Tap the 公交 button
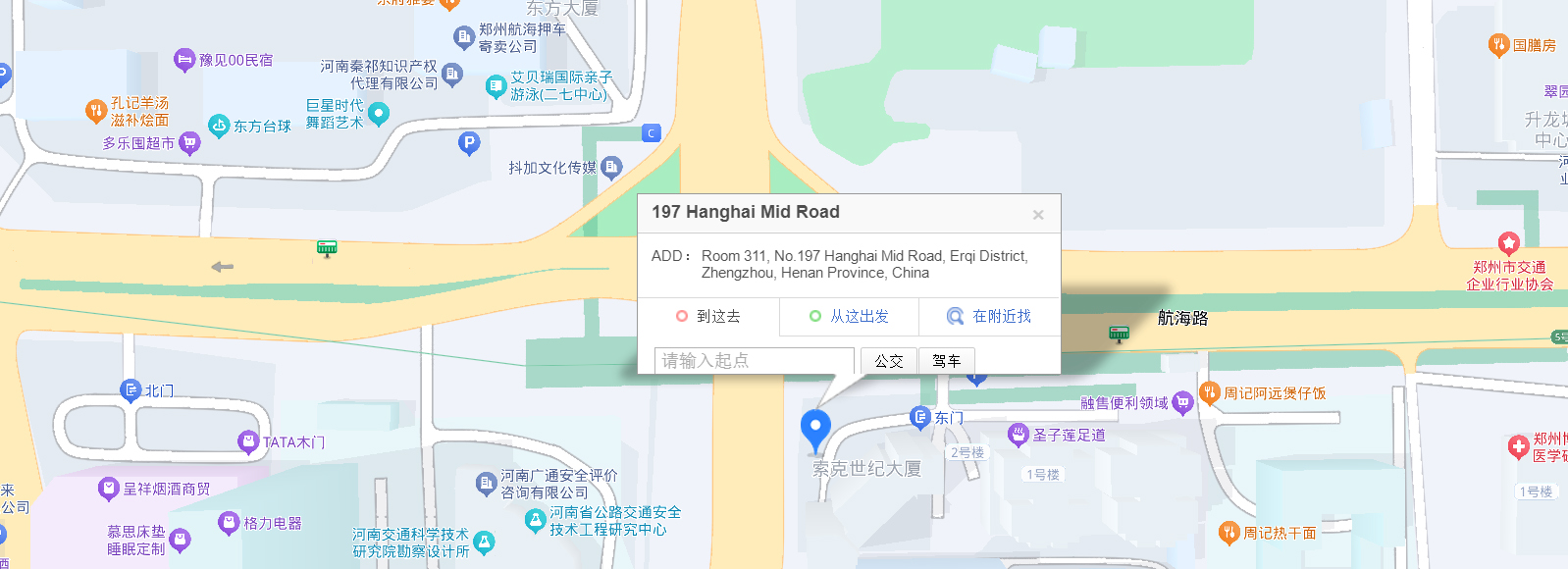 (x=889, y=361)
